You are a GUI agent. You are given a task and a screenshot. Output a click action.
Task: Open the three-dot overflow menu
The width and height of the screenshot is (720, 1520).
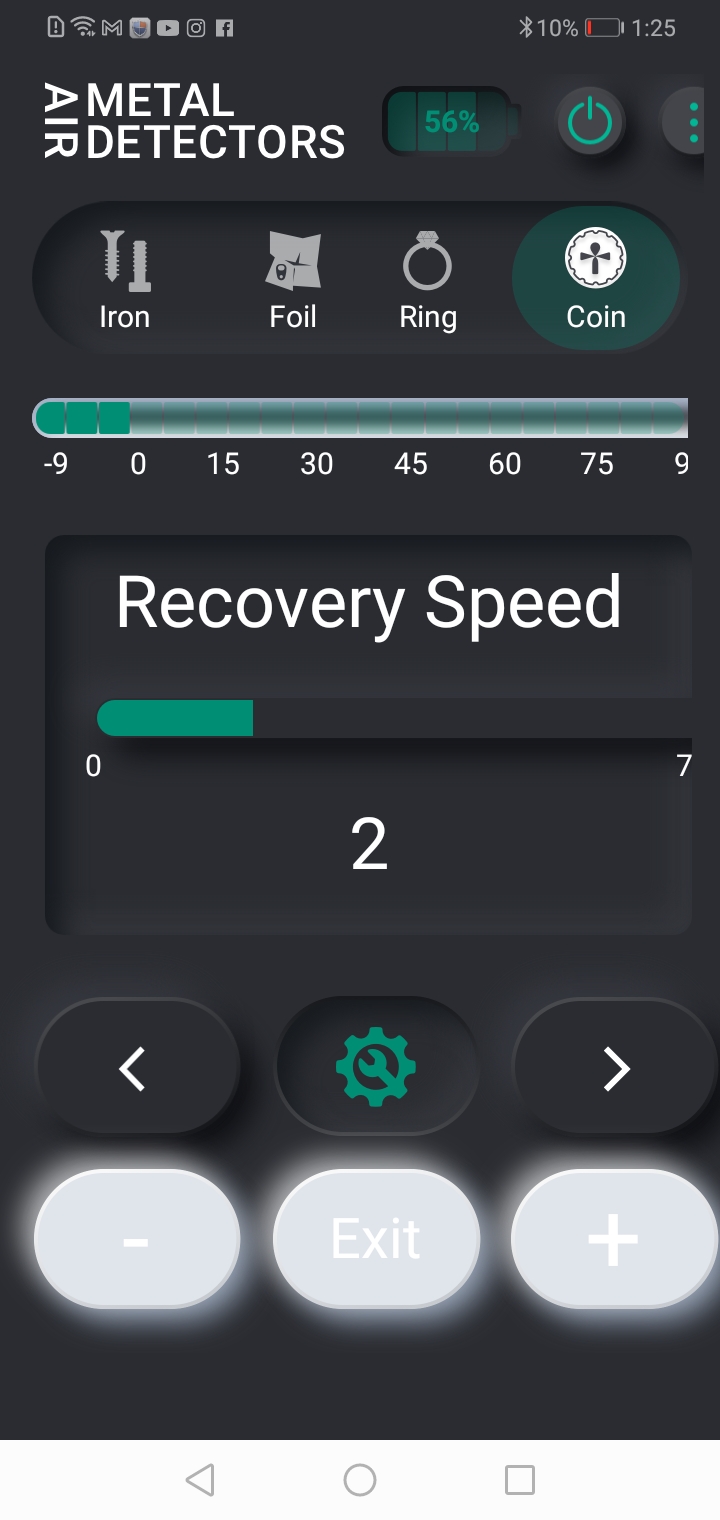pos(693,123)
